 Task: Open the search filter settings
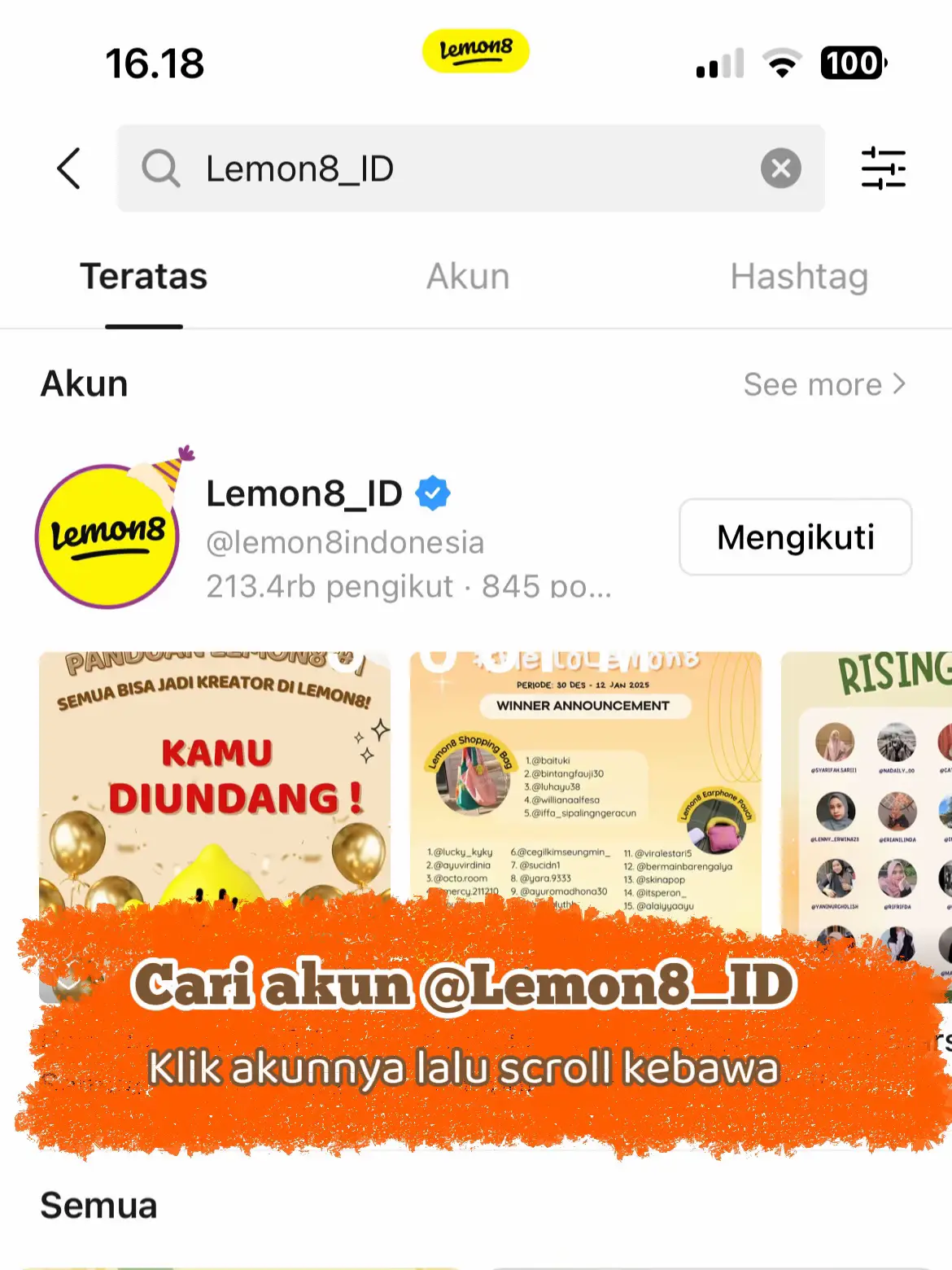(x=883, y=169)
